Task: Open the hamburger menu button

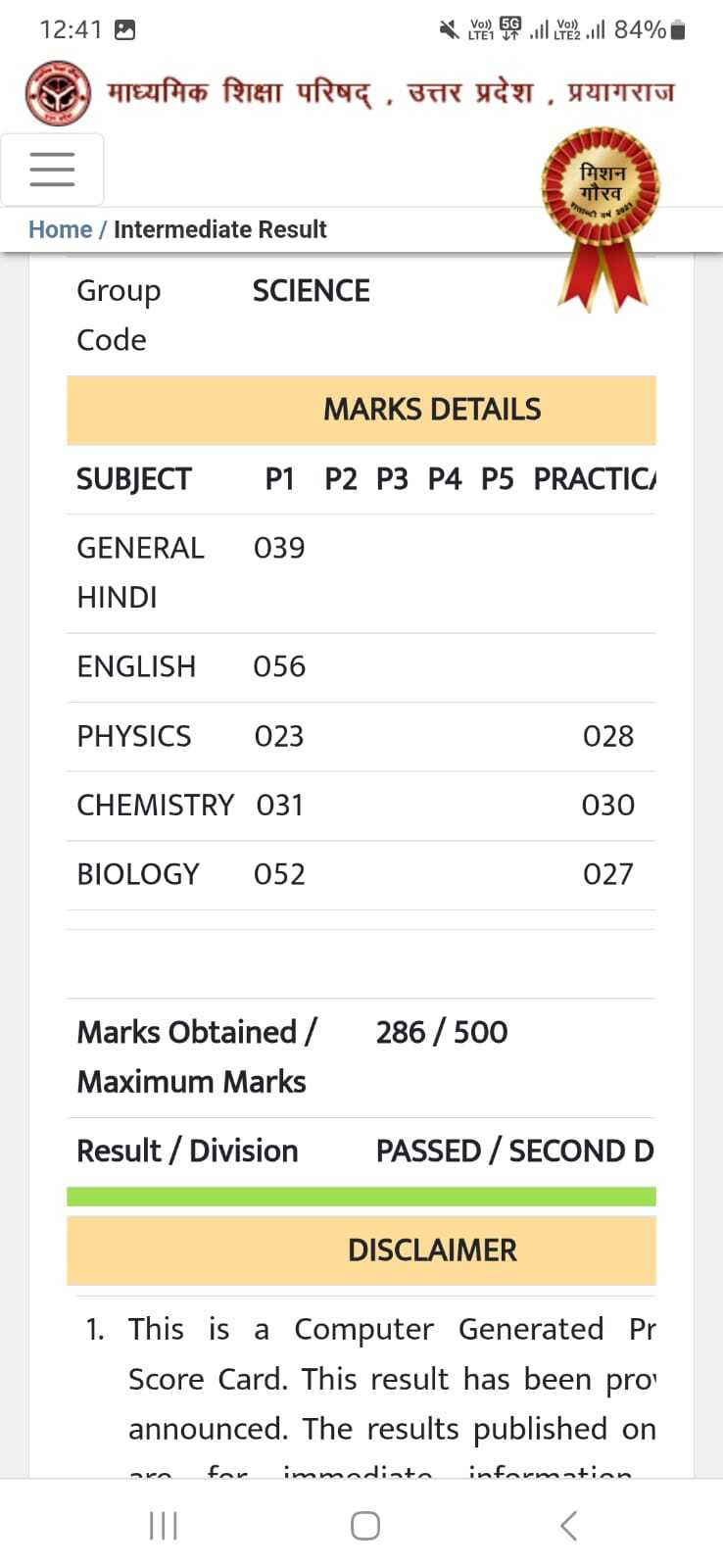Action: click(x=53, y=170)
